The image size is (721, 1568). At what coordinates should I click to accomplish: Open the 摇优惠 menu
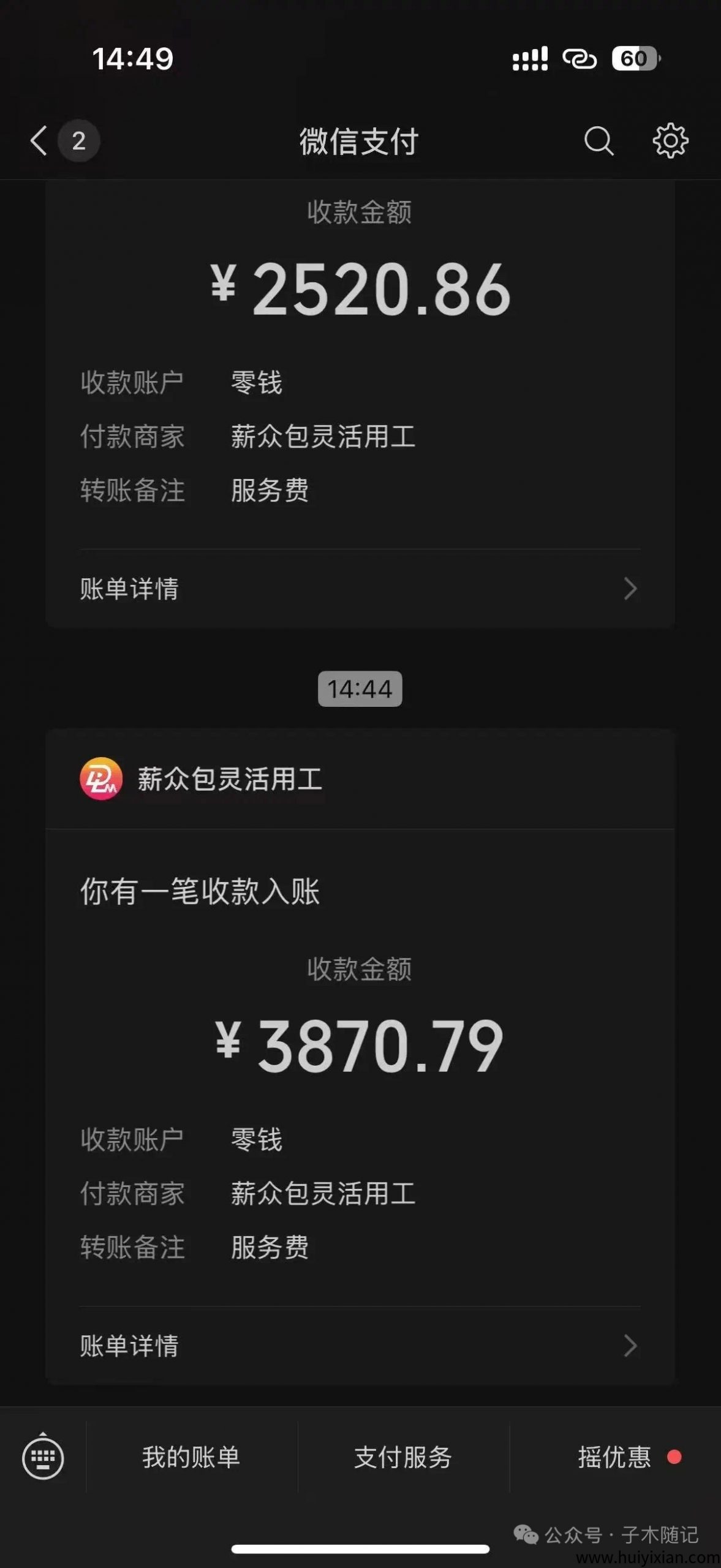[614, 1457]
